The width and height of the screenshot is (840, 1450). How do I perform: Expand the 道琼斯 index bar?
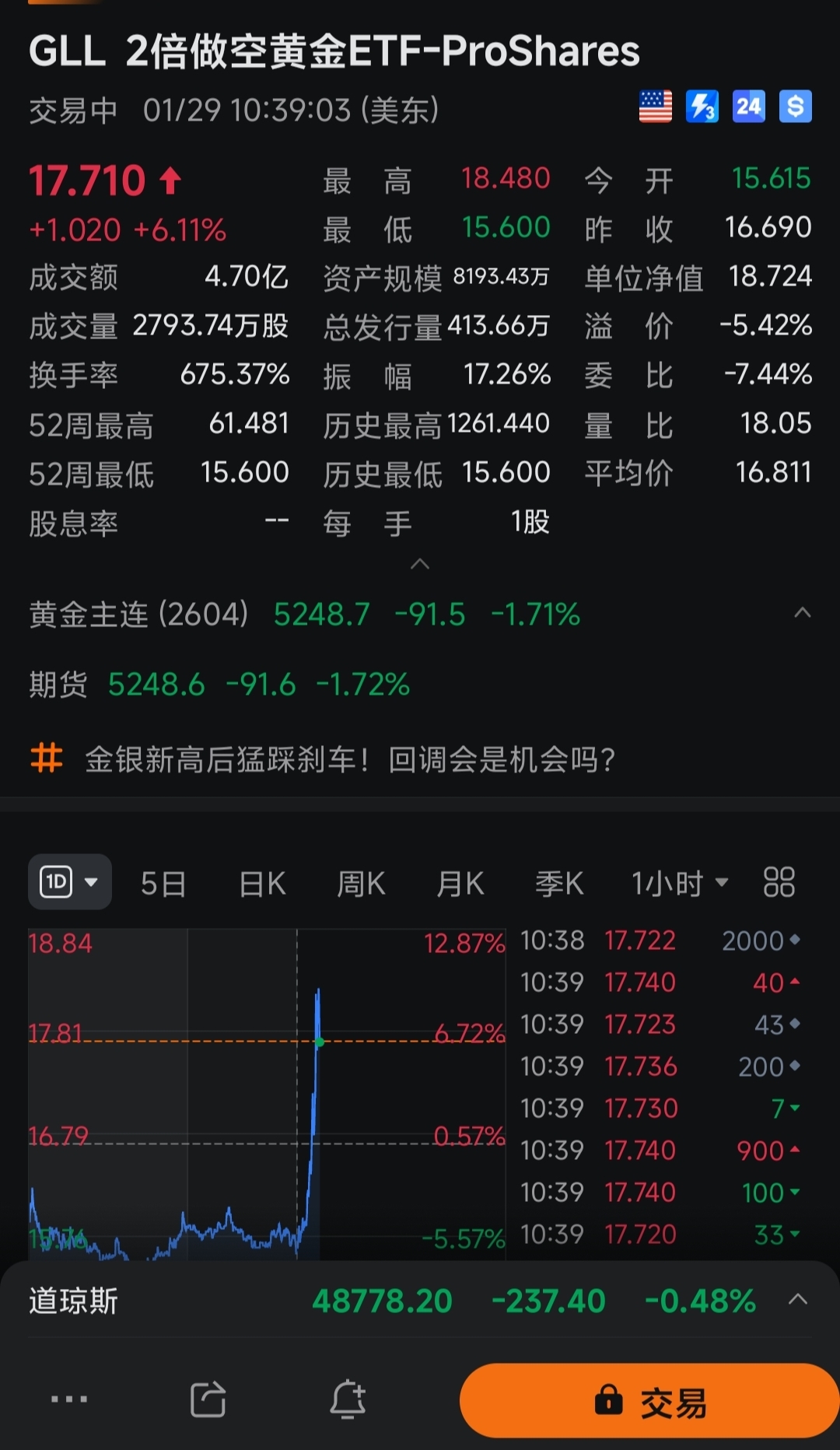pyautogui.click(x=798, y=1300)
